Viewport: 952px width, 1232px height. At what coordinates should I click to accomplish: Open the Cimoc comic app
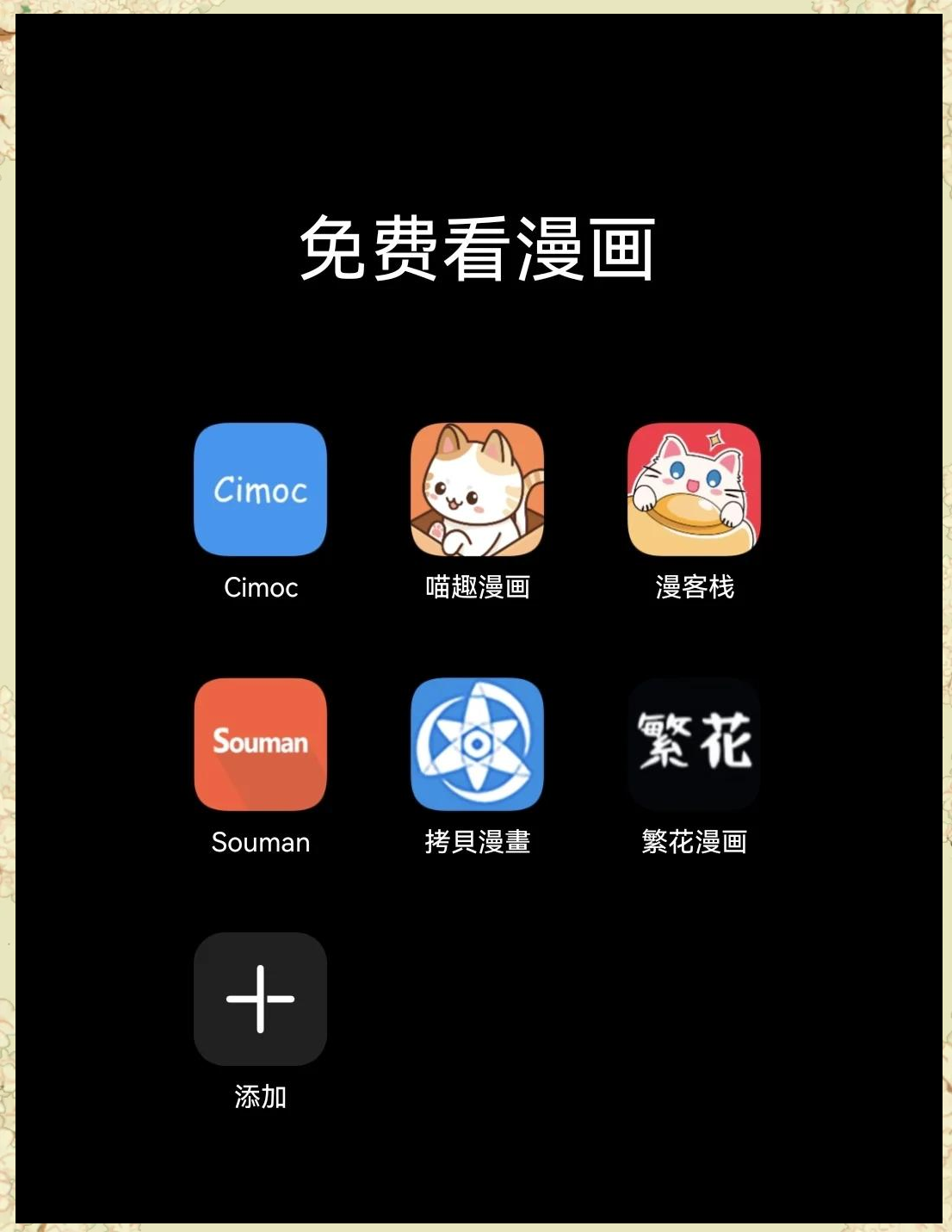pos(260,489)
